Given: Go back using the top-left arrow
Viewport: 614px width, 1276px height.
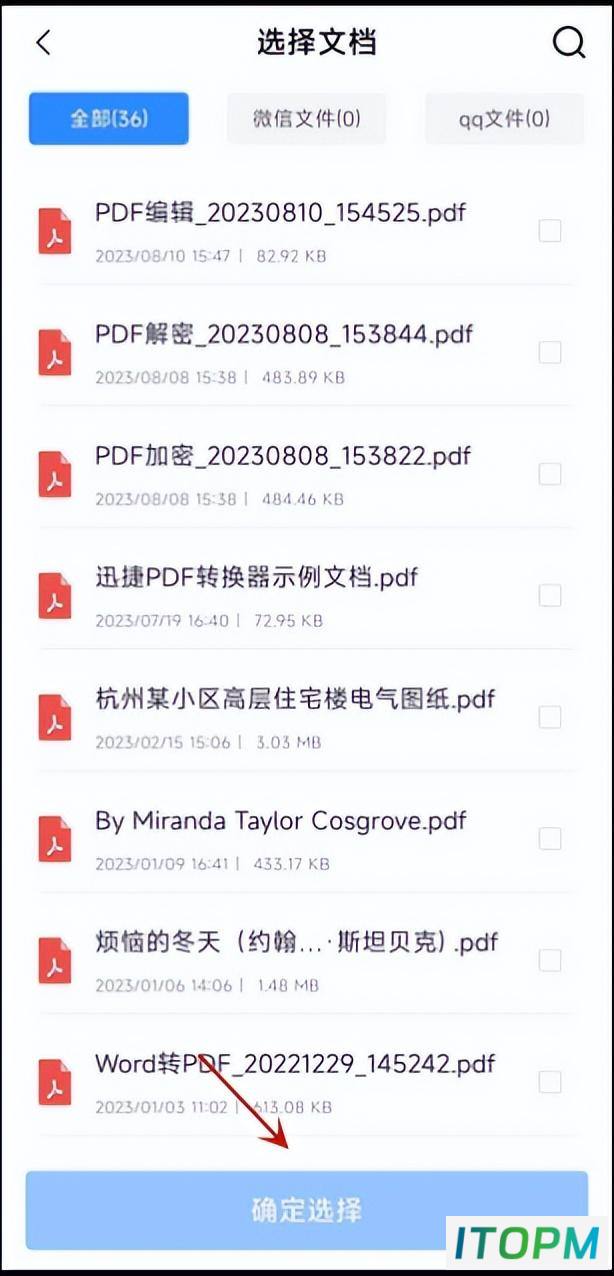Looking at the screenshot, I should tap(43, 43).
